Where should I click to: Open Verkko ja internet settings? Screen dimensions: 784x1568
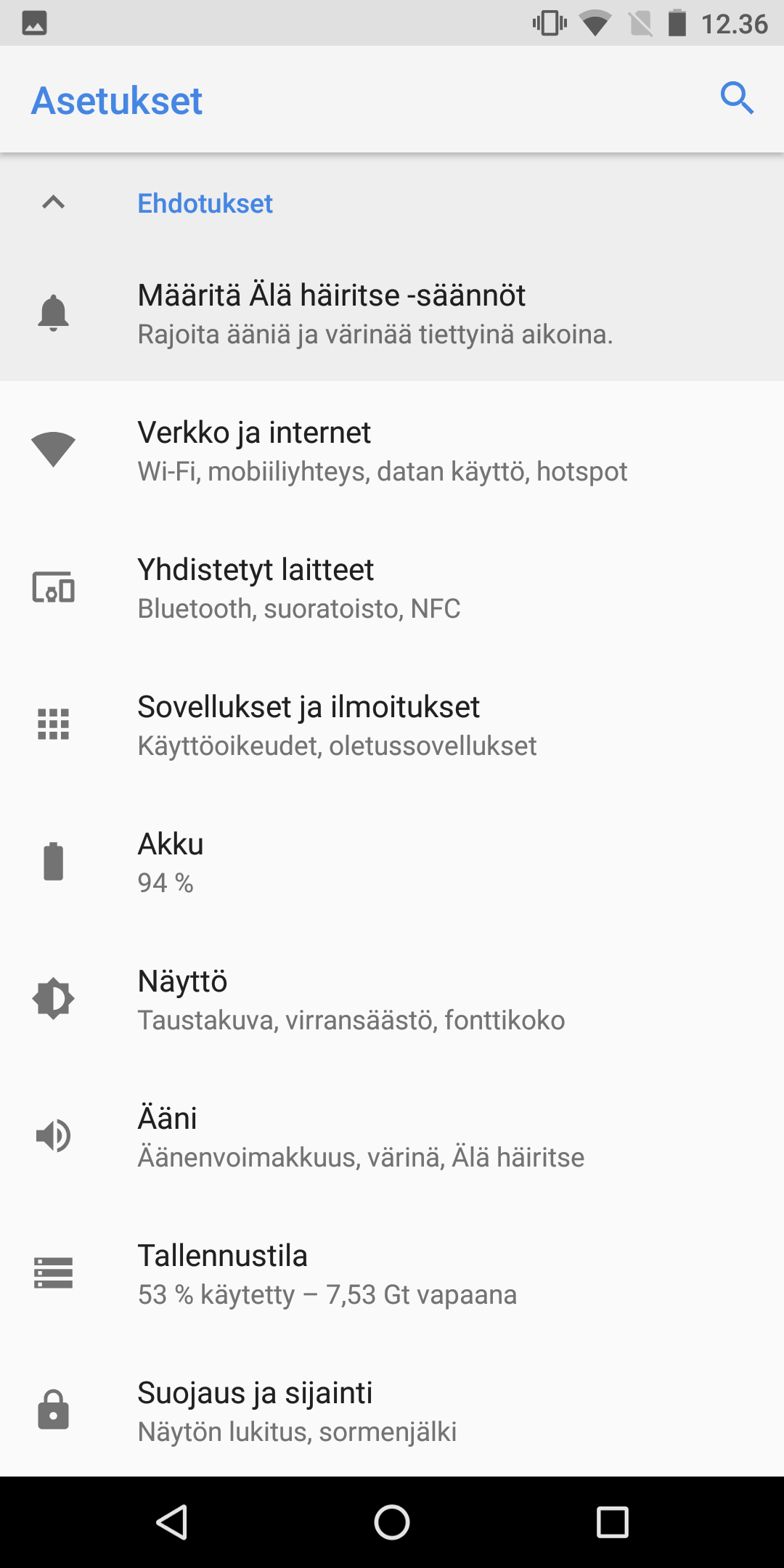coord(392,450)
